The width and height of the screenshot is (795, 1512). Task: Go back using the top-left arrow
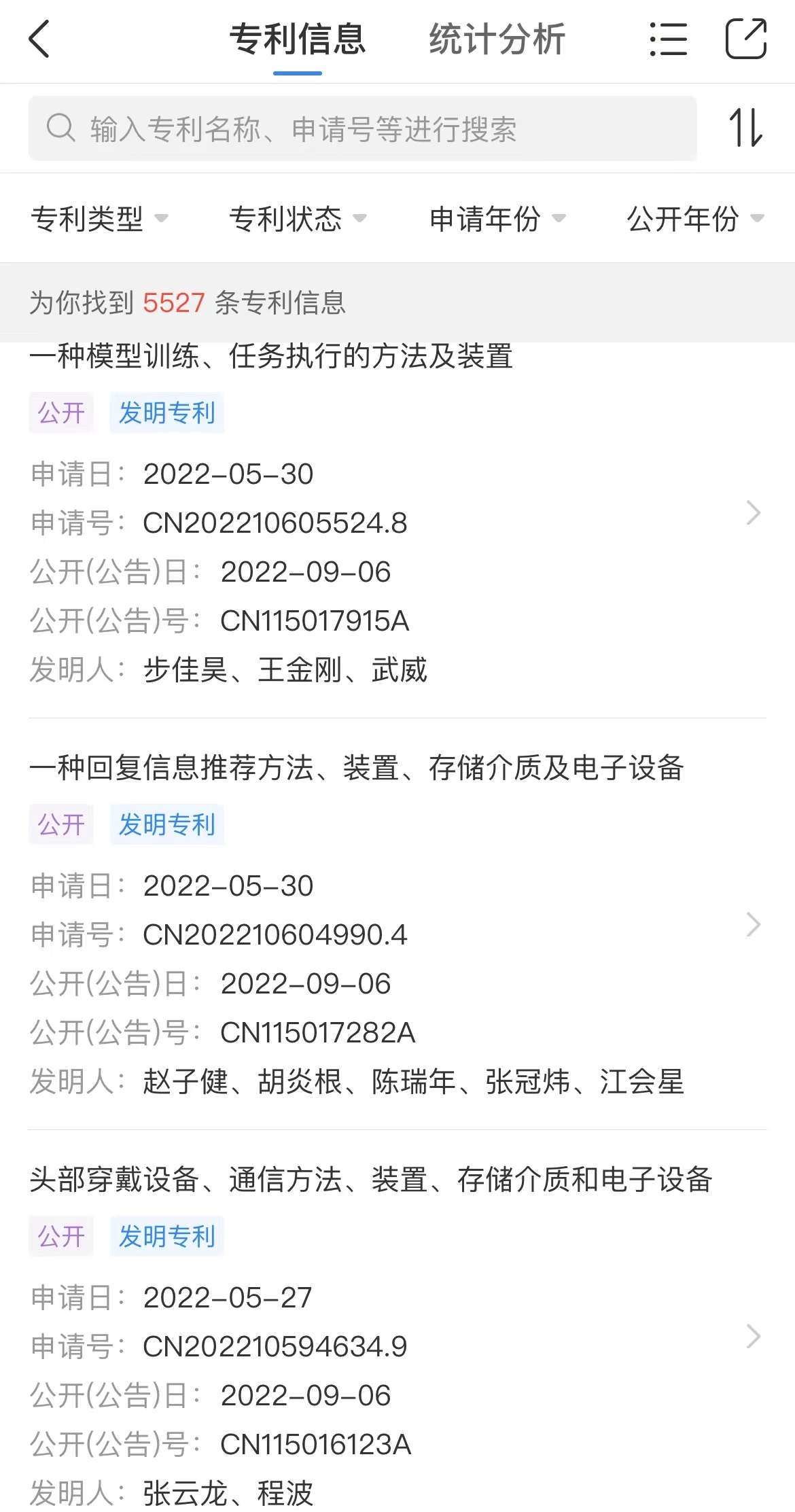point(39,39)
